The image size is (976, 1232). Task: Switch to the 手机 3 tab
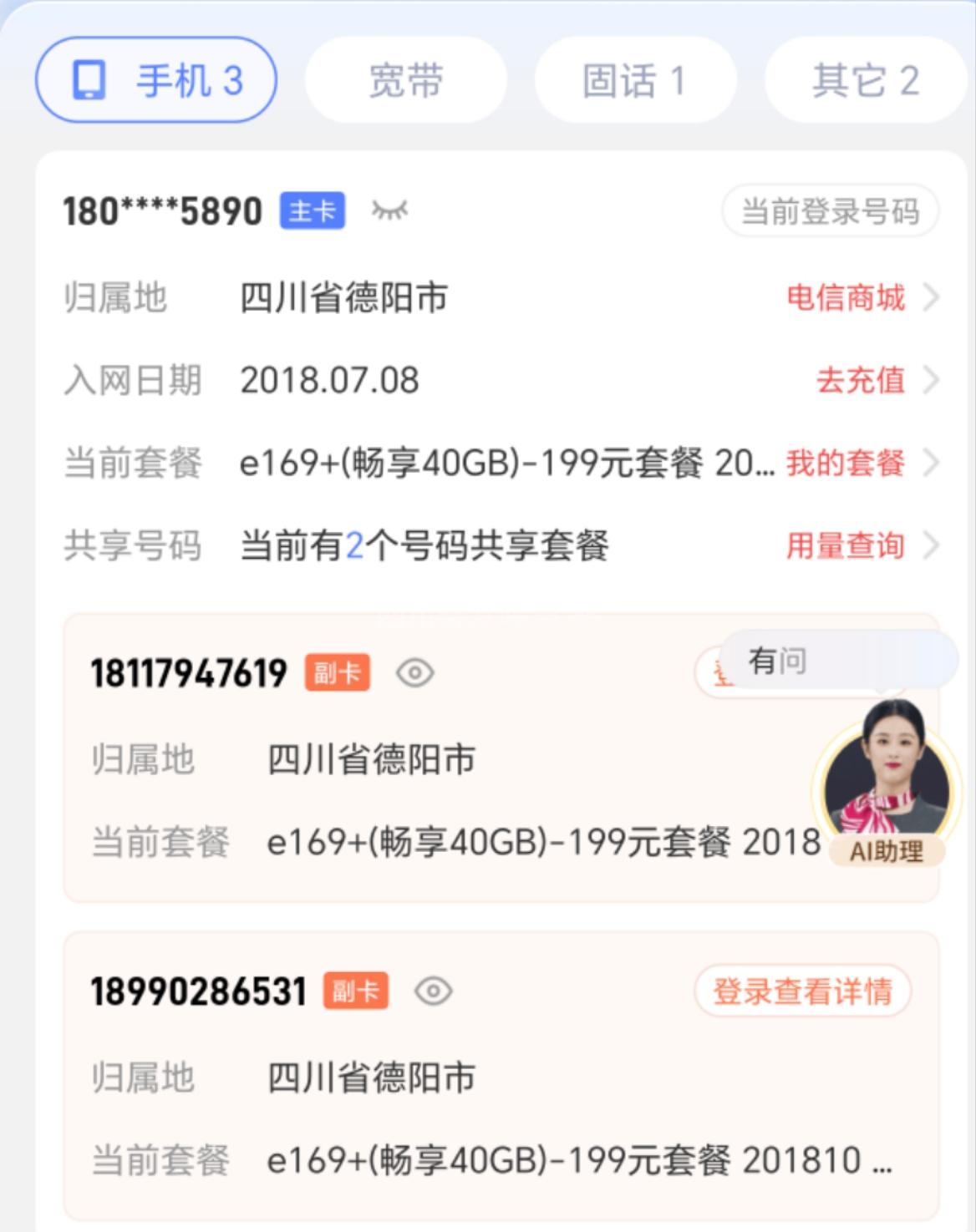156,80
